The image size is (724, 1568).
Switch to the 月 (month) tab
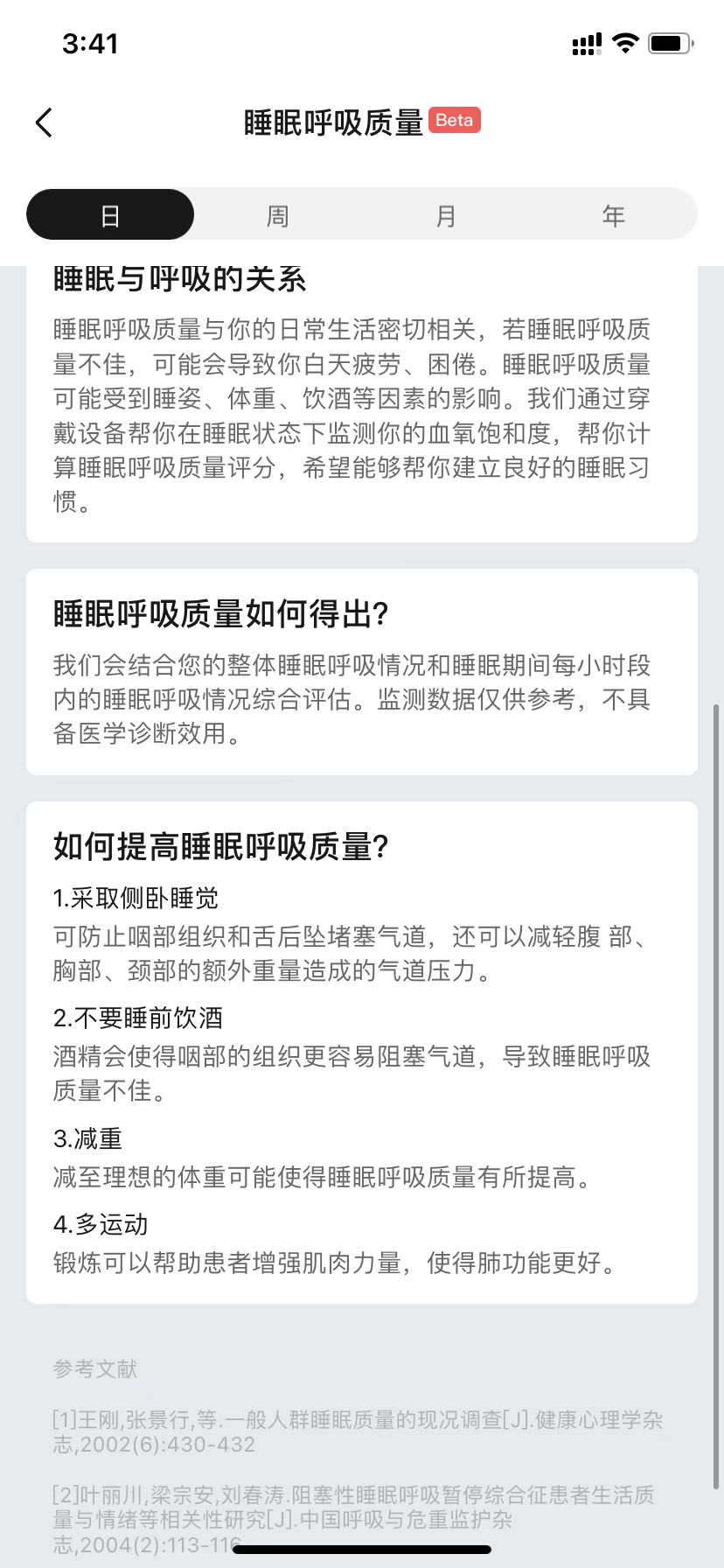pyautogui.click(x=446, y=215)
